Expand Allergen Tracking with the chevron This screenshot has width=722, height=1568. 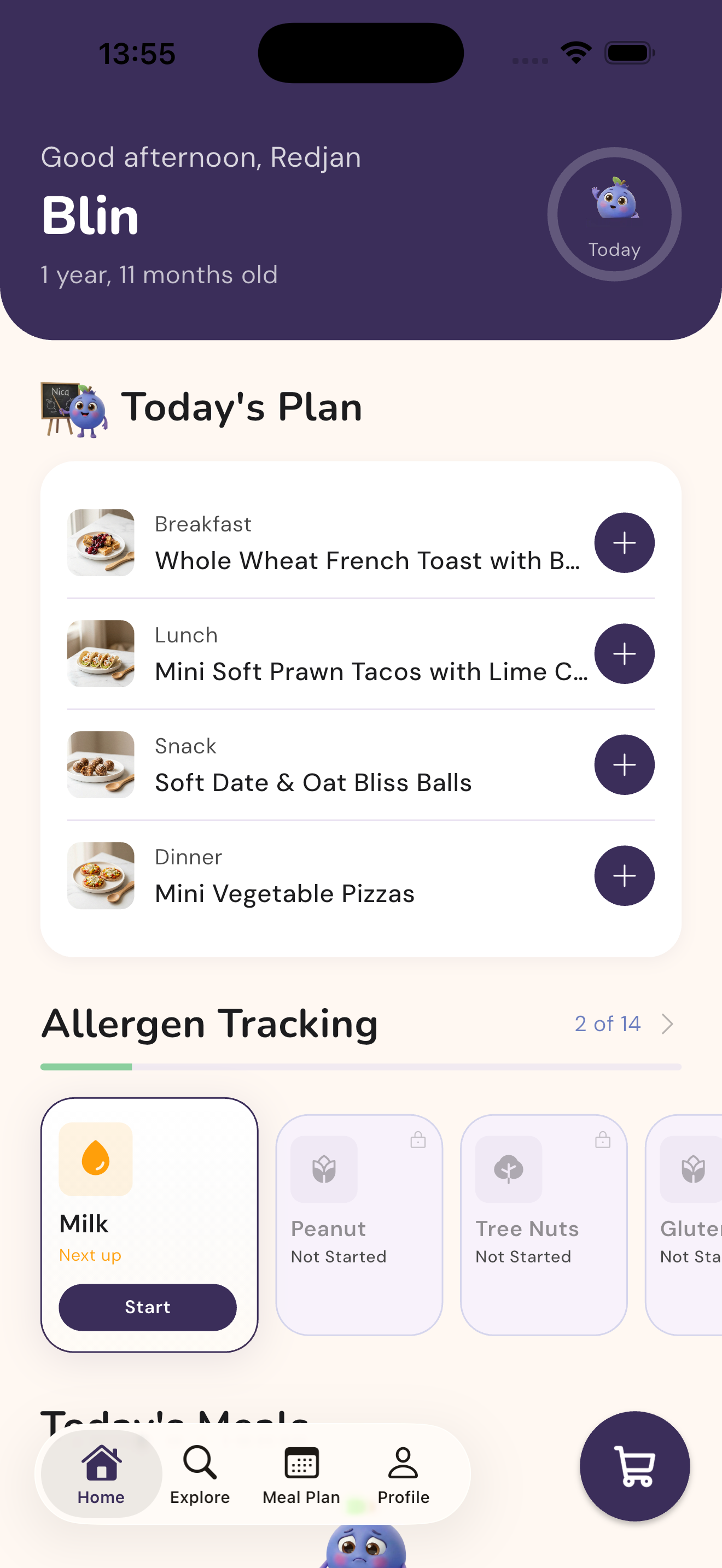click(x=668, y=1024)
